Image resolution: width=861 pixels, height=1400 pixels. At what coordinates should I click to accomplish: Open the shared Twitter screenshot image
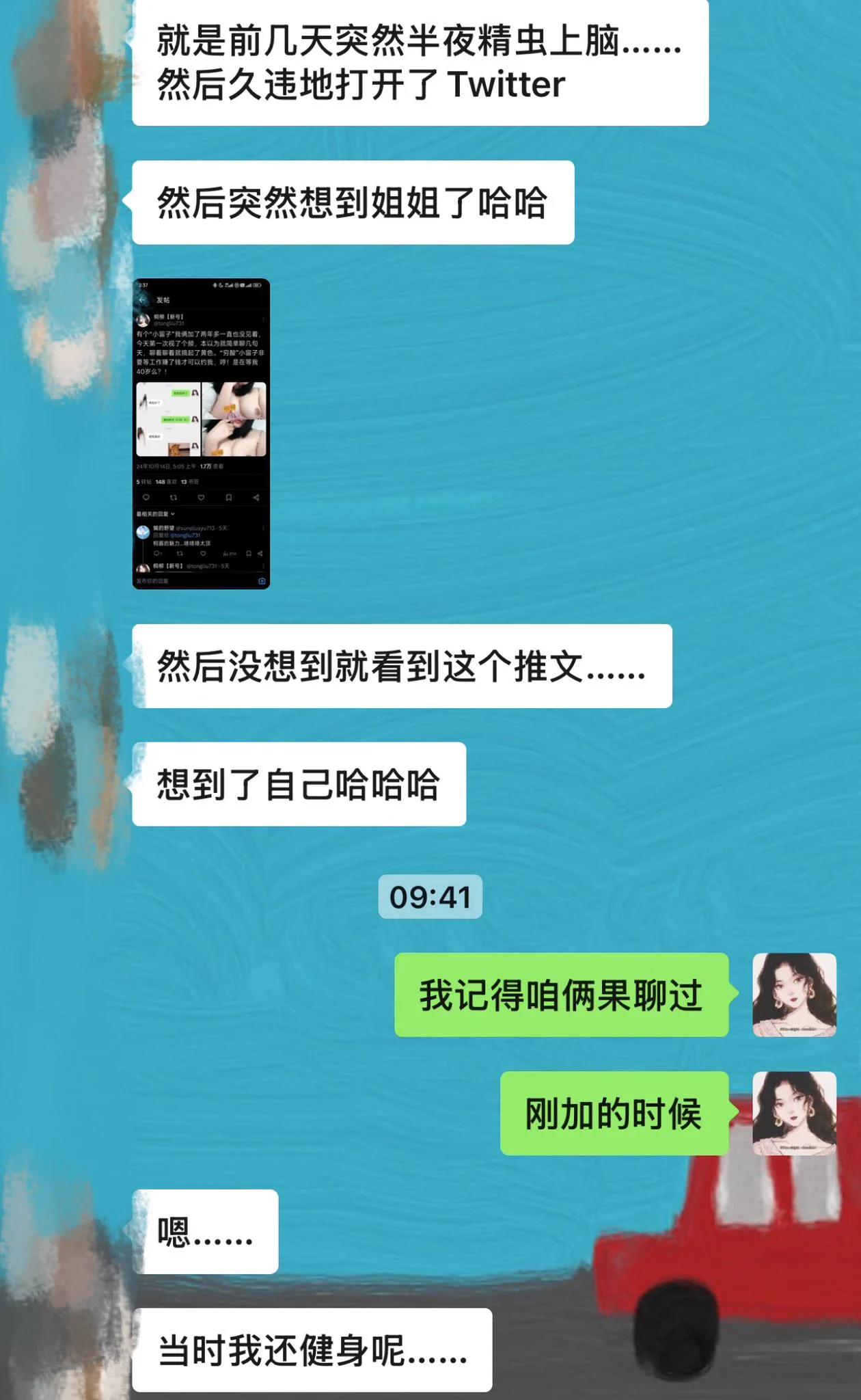coord(201,433)
